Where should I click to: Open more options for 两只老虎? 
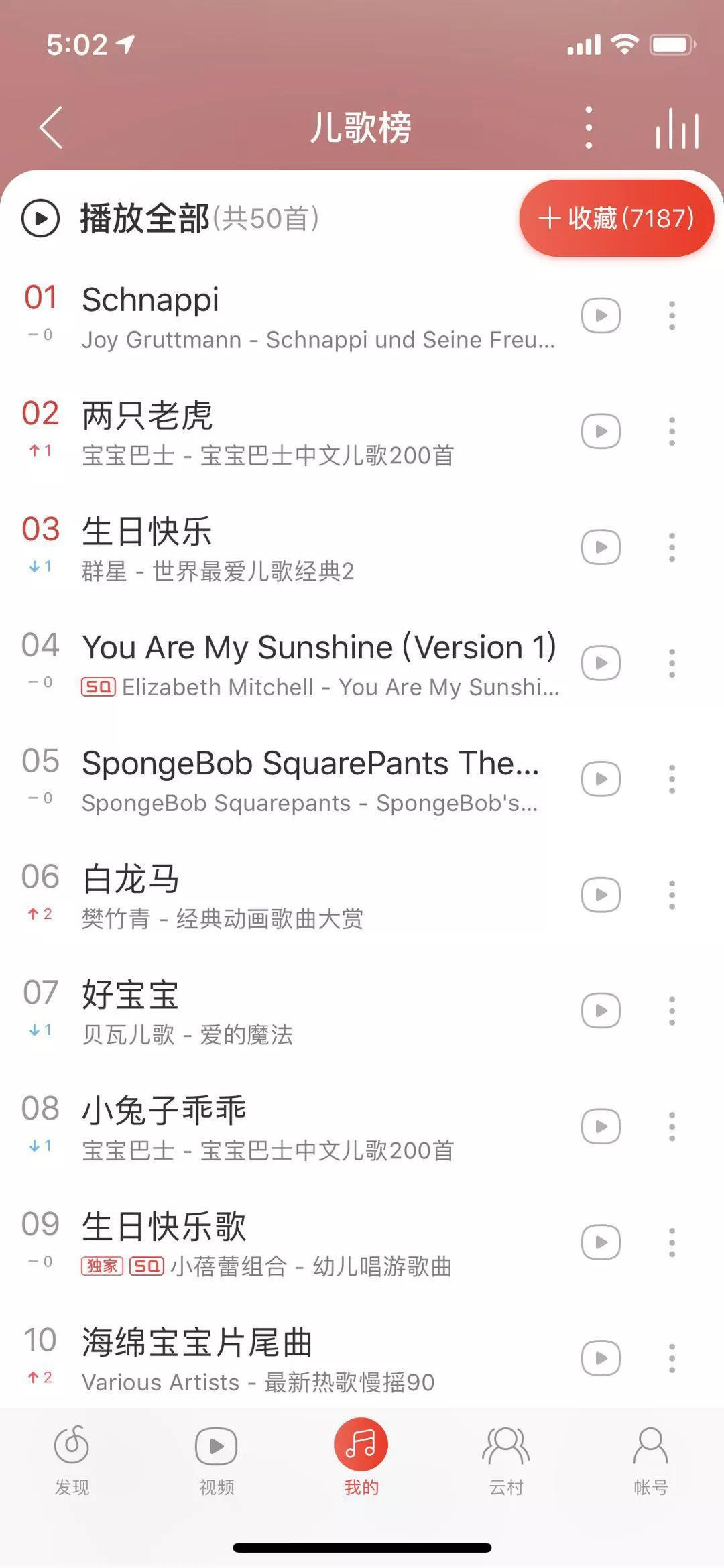[x=672, y=432]
